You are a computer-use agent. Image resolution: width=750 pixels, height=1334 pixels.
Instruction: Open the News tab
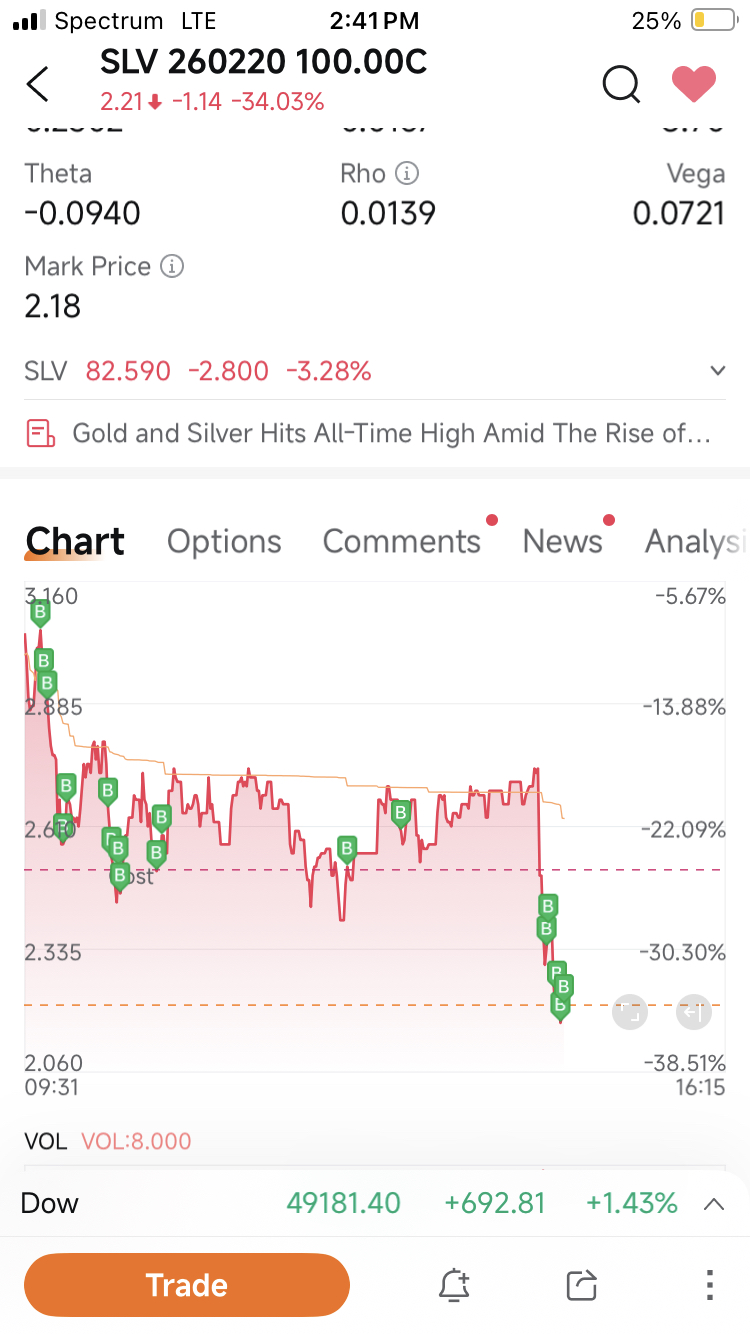click(x=563, y=541)
